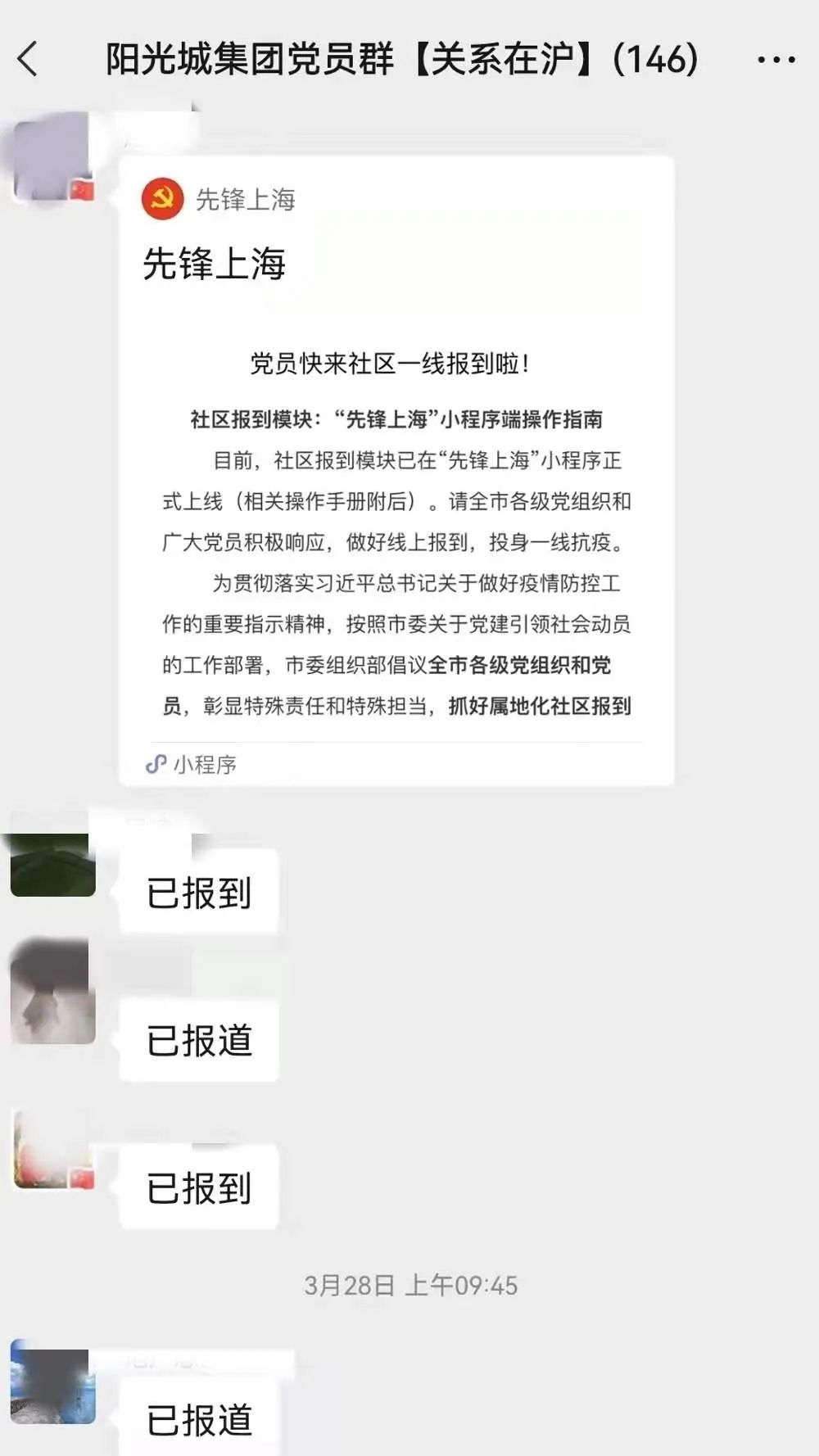Open the 先锋上海 mini program card
The width and height of the screenshot is (819, 1456).
point(396,471)
